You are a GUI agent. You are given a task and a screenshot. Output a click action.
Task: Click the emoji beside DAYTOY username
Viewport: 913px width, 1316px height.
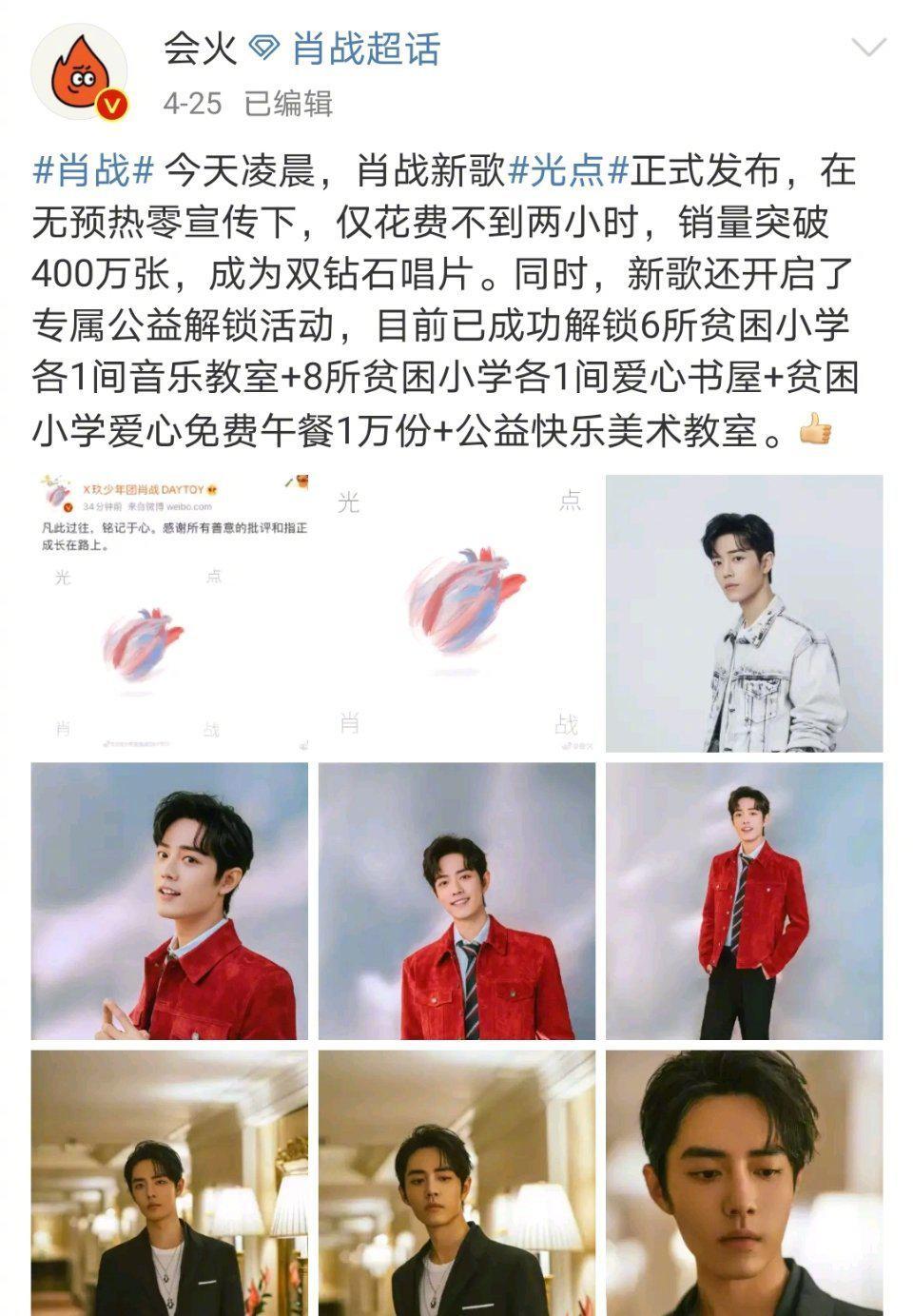213,489
